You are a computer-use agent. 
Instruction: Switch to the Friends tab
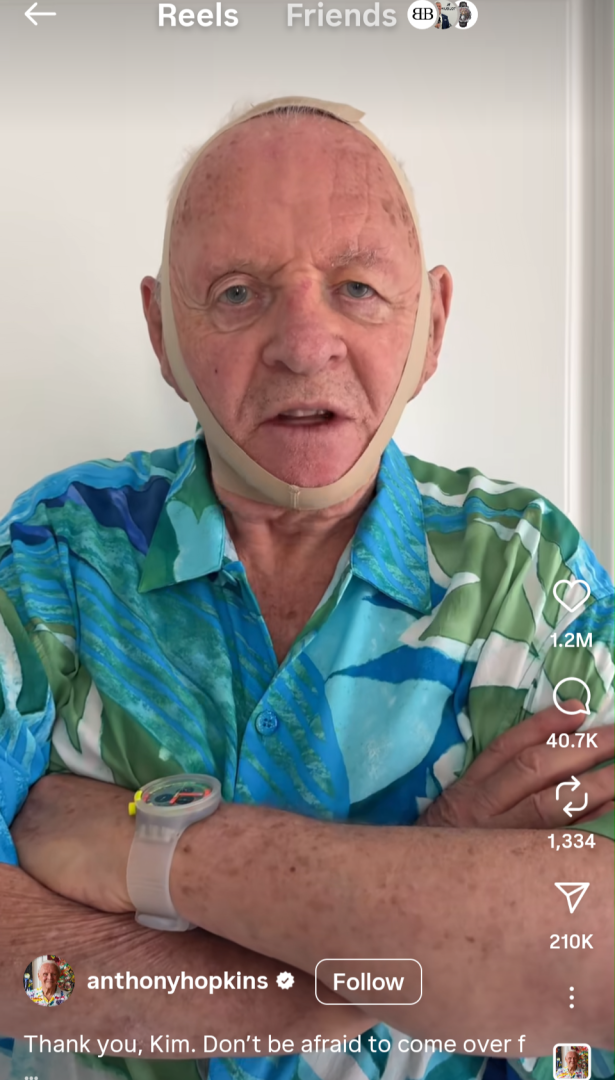click(x=341, y=15)
